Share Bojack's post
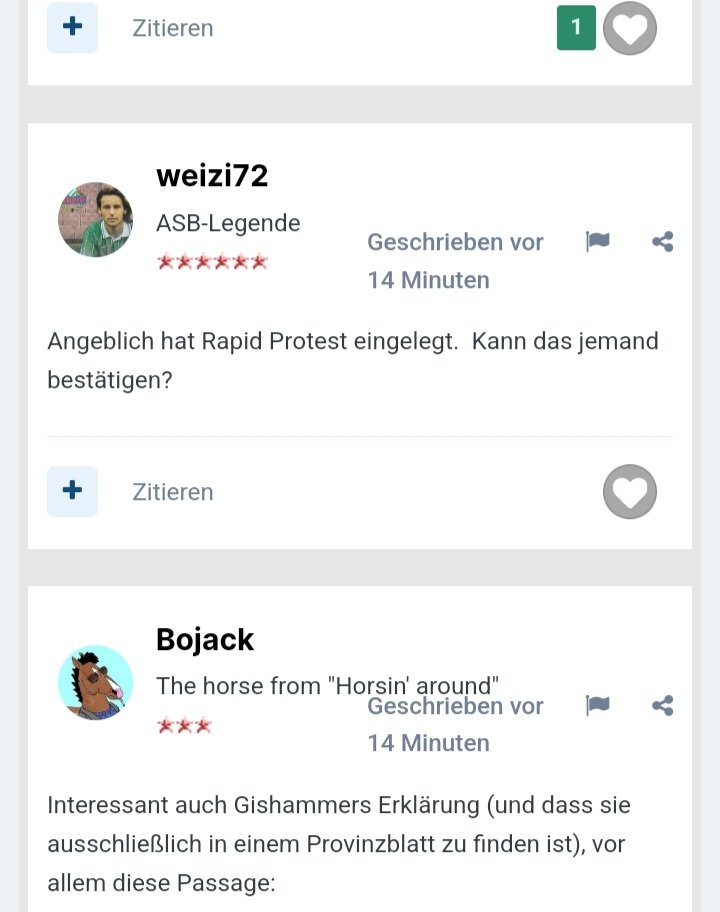This screenshot has width=720, height=912. pos(662,706)
